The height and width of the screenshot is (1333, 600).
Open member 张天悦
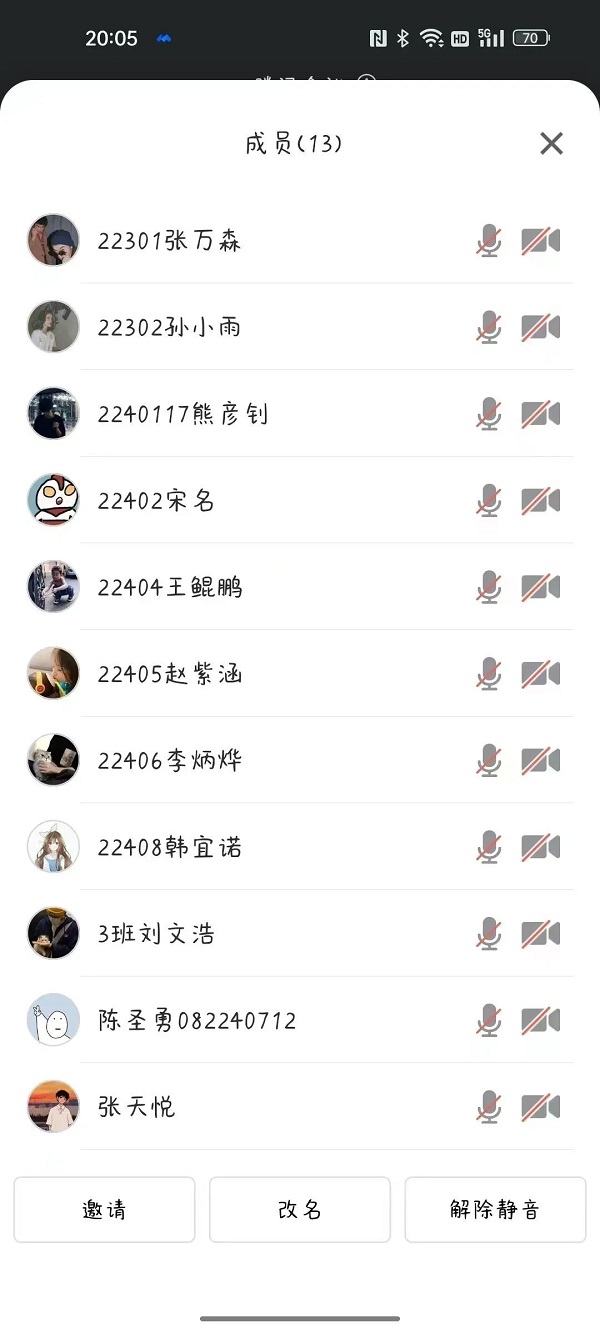click(136, 1107)
